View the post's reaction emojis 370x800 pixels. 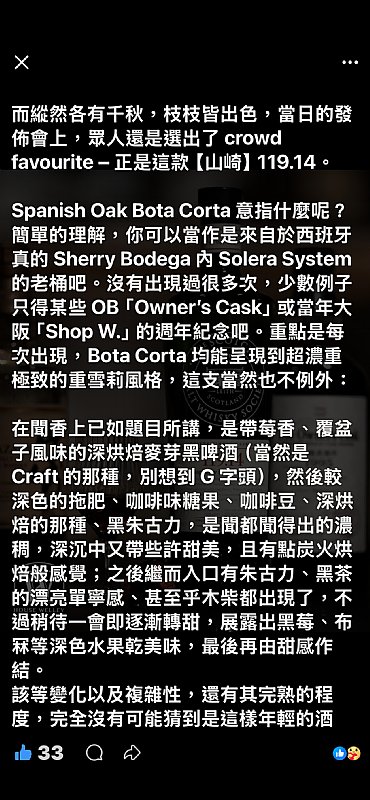347,753
